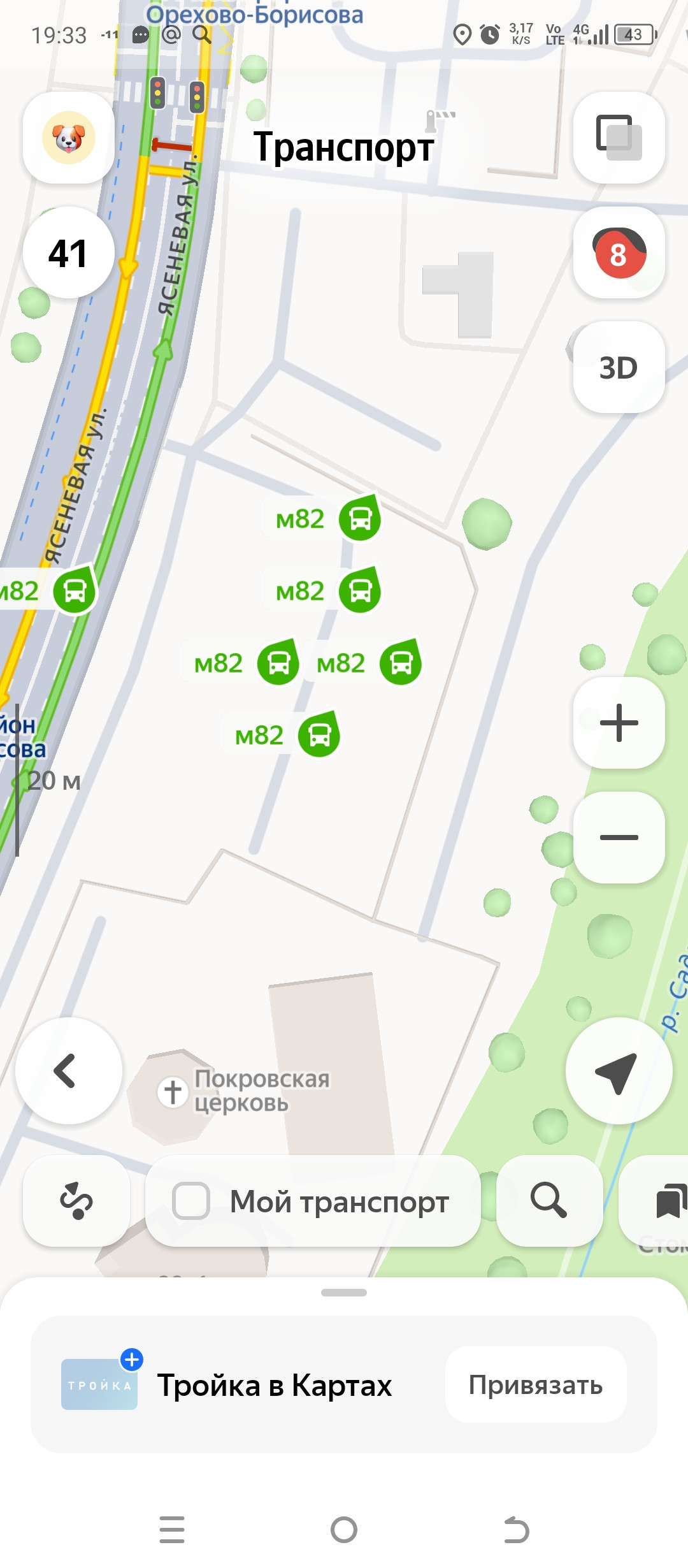Image resolution: width=688 pixels, height=1568 pixels.
Task: Open the traffic level 8 indicator
Action: click(619, 253)
